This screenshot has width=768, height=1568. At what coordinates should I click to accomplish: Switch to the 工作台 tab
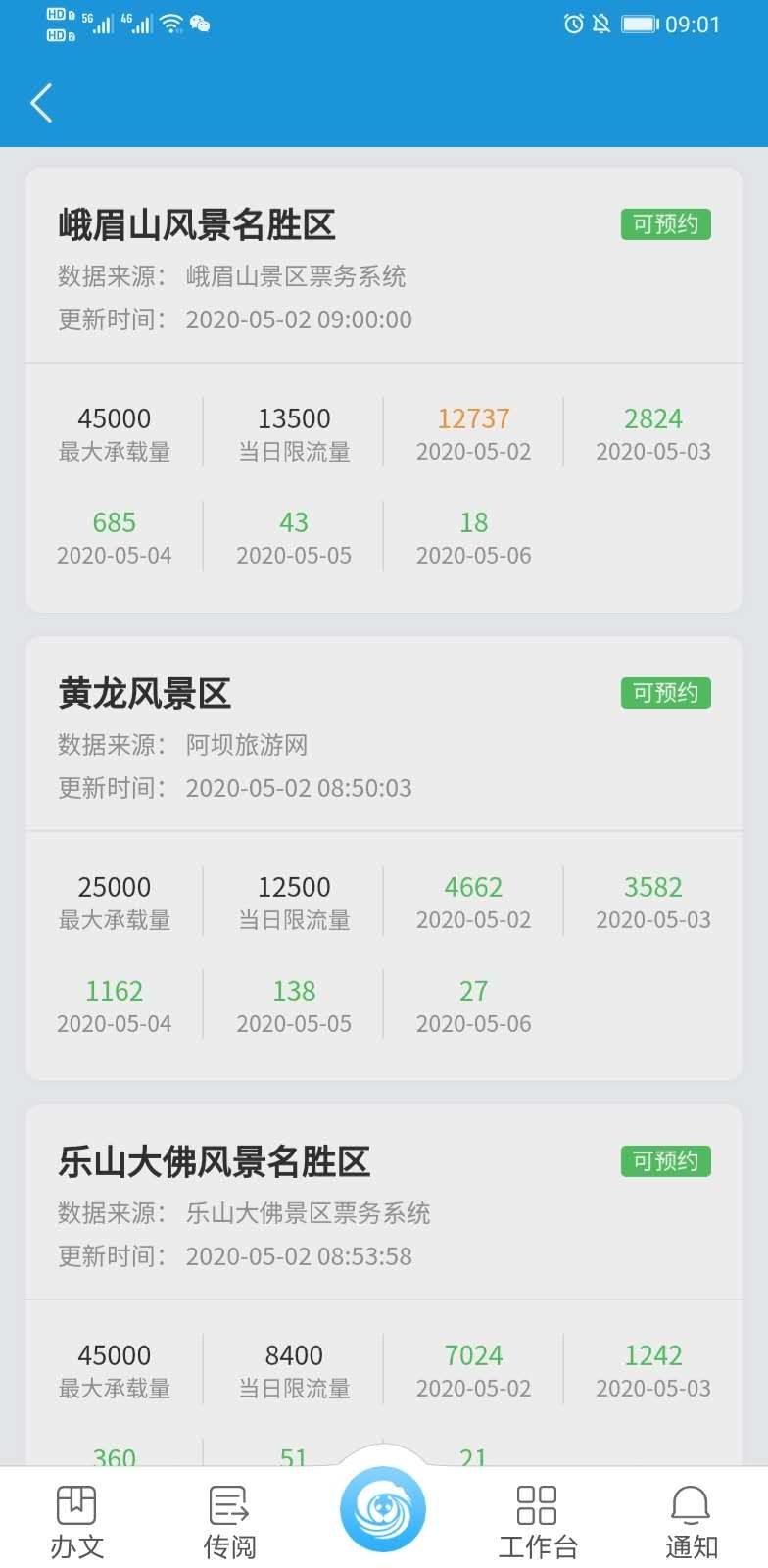click(537, 1521)
